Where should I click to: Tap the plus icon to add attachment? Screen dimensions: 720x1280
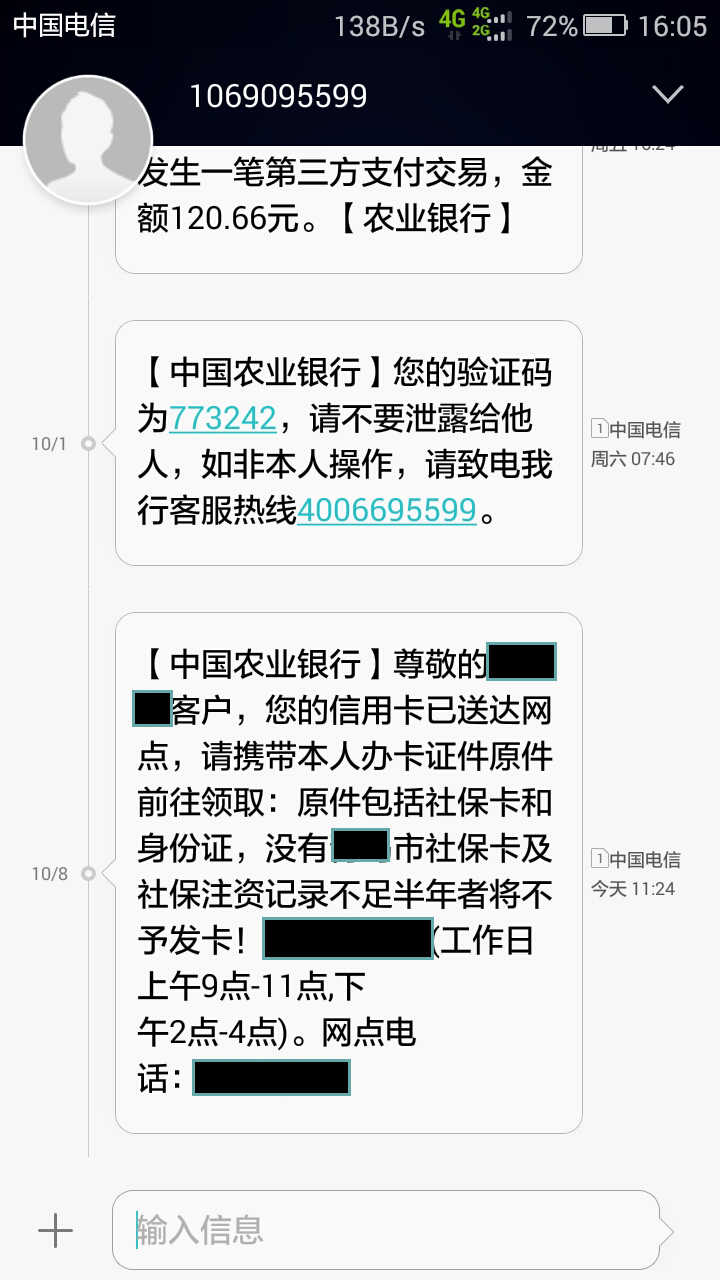coord(55,1231)
